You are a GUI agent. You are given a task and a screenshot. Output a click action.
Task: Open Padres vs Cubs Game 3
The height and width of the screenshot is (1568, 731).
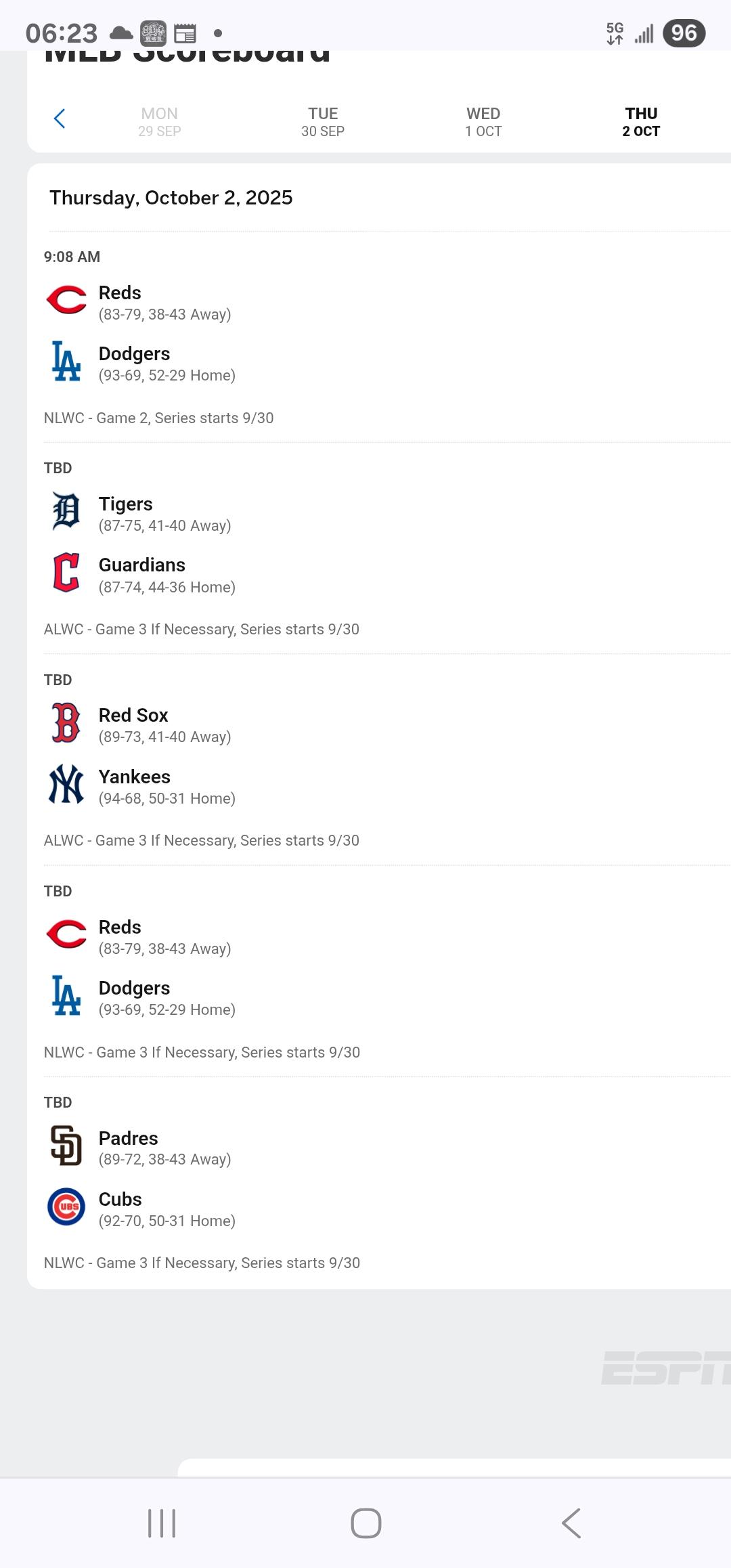click(271, 1181)
